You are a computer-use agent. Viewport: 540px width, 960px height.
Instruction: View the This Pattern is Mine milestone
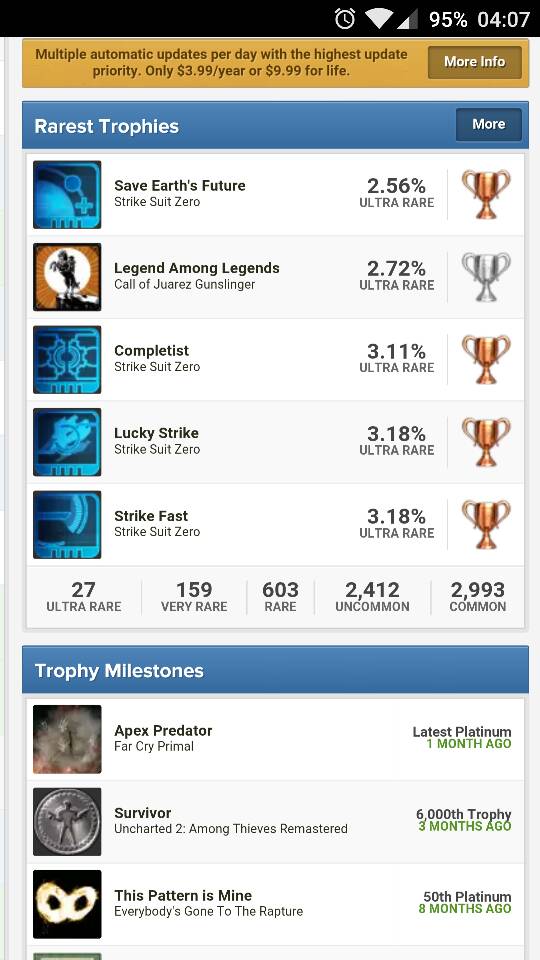[x=276, y=904]
